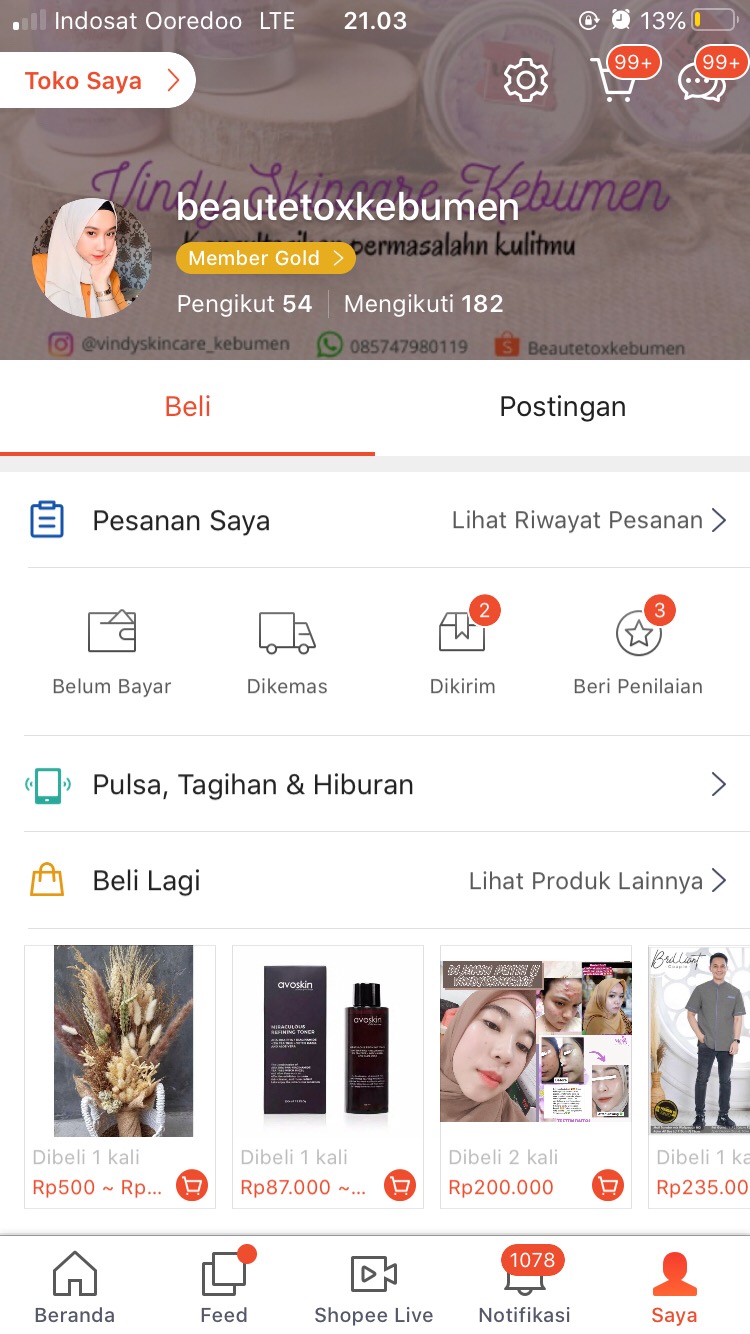
Task: Open Beri Penilaian star rating icon
Action: click(637, 631)
